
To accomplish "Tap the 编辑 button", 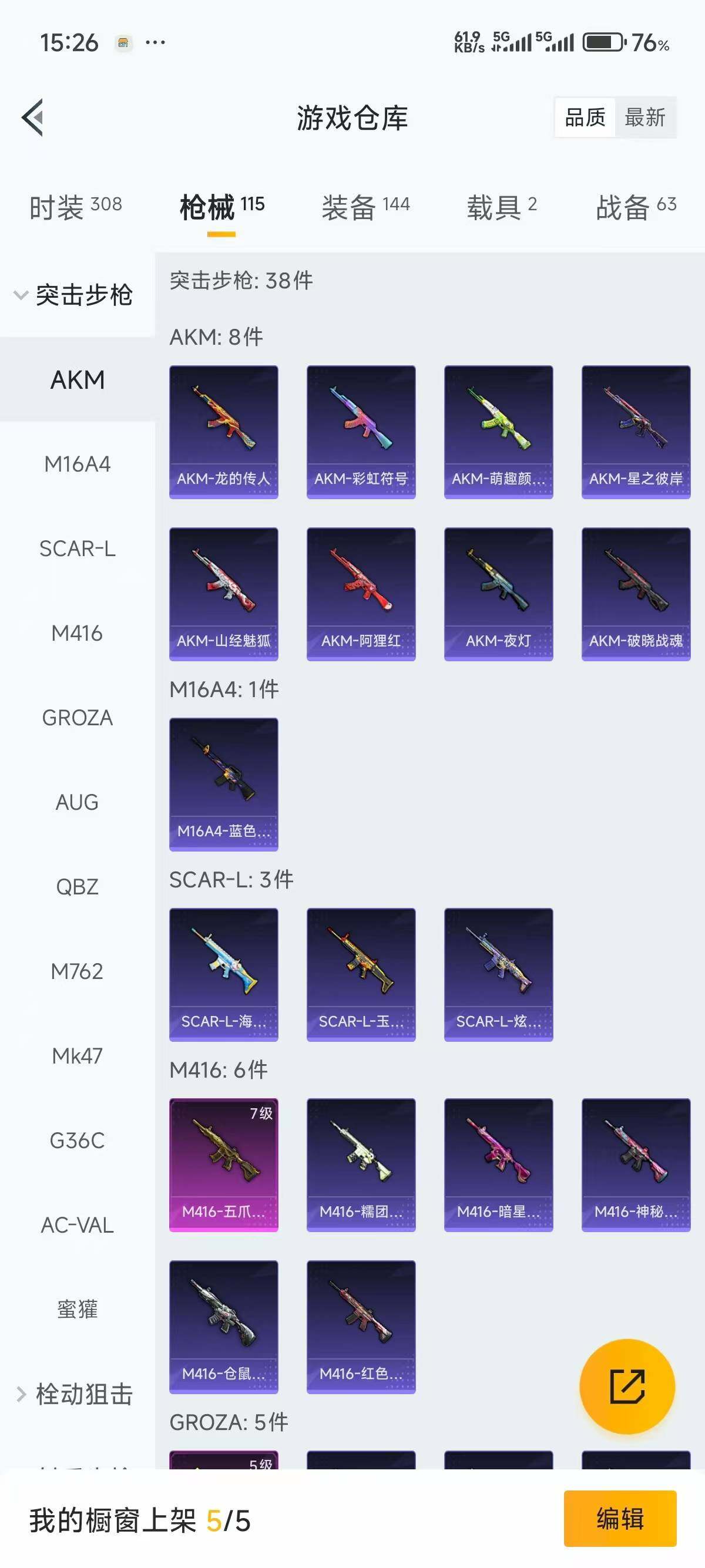I will click(620, 1518).
